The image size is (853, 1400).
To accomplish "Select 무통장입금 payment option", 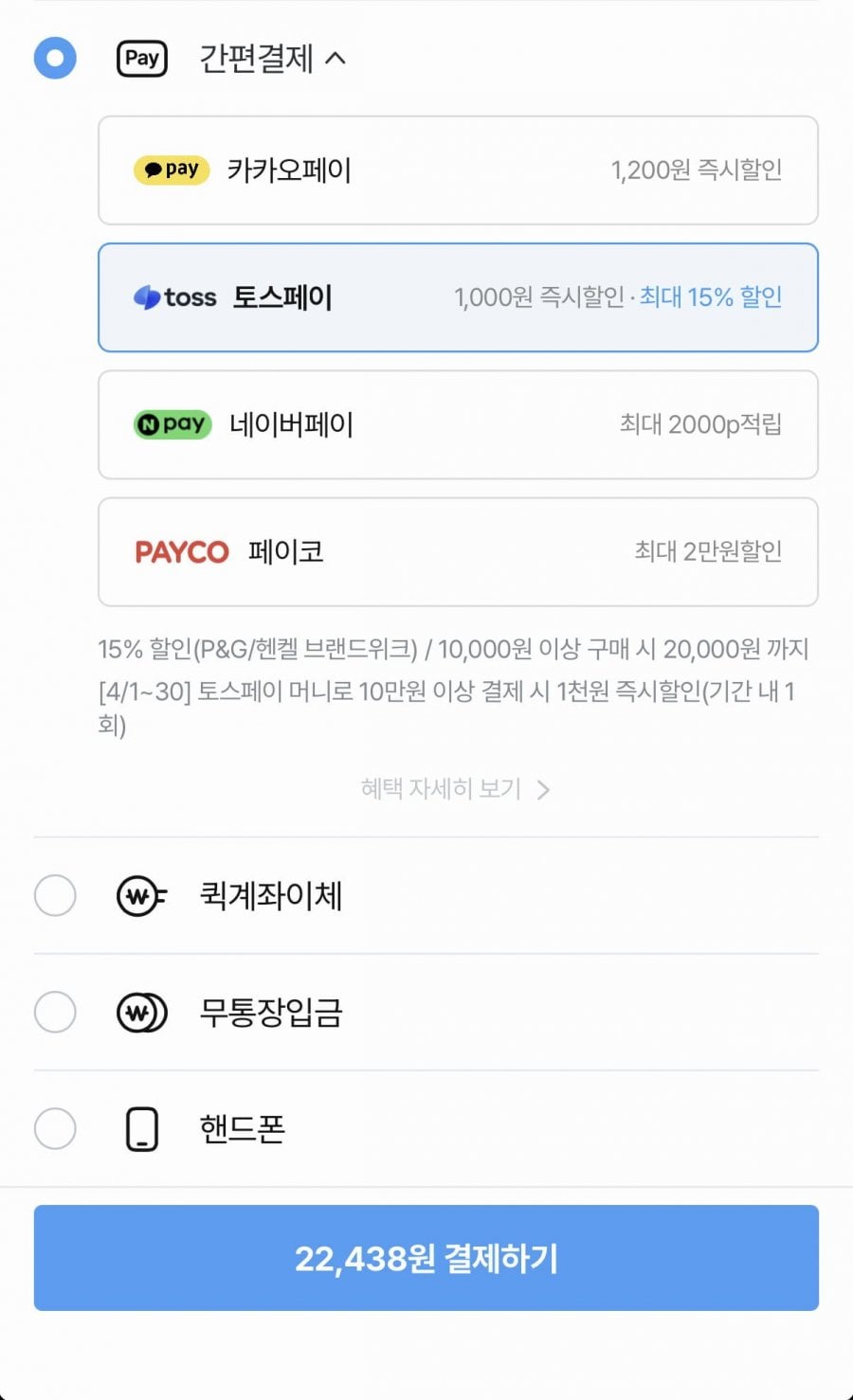I will 426,1013.
